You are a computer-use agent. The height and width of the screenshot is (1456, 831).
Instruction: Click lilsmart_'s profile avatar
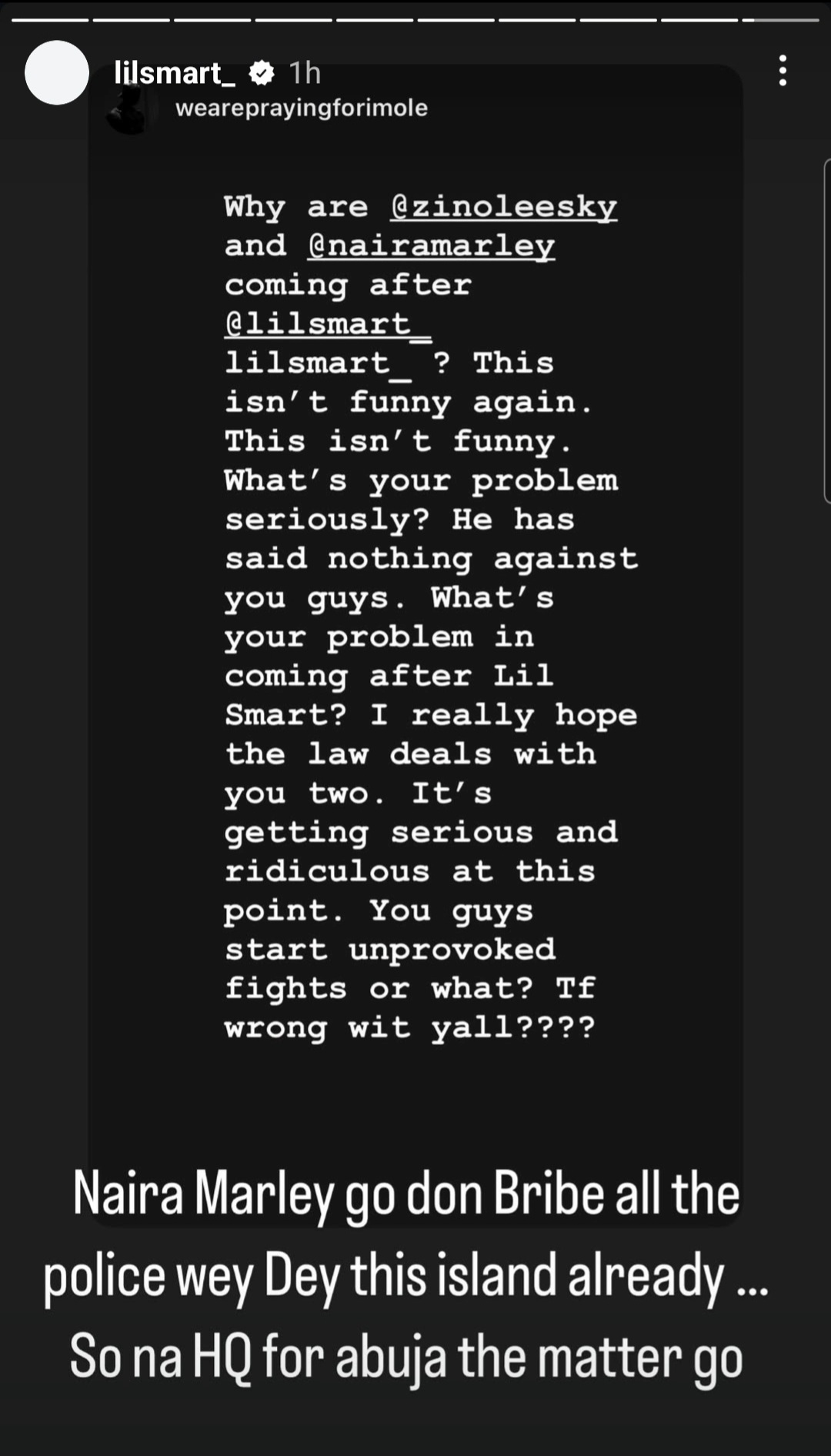tap(55, 74)
